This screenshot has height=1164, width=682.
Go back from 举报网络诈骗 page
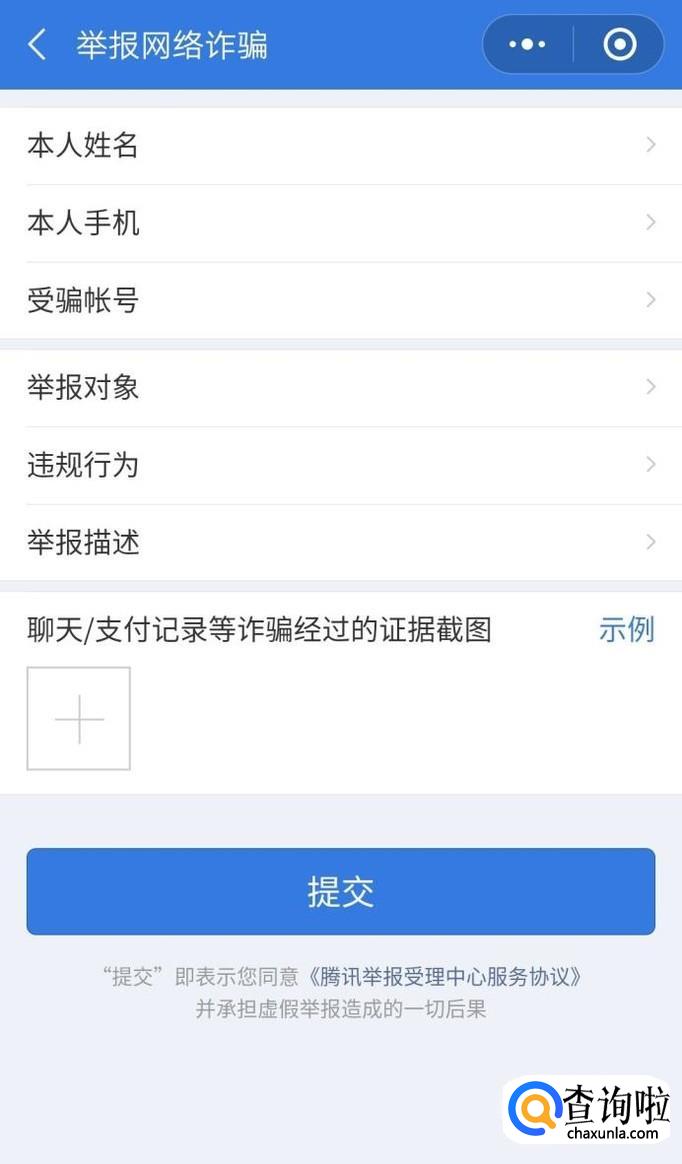click(37, 45)
